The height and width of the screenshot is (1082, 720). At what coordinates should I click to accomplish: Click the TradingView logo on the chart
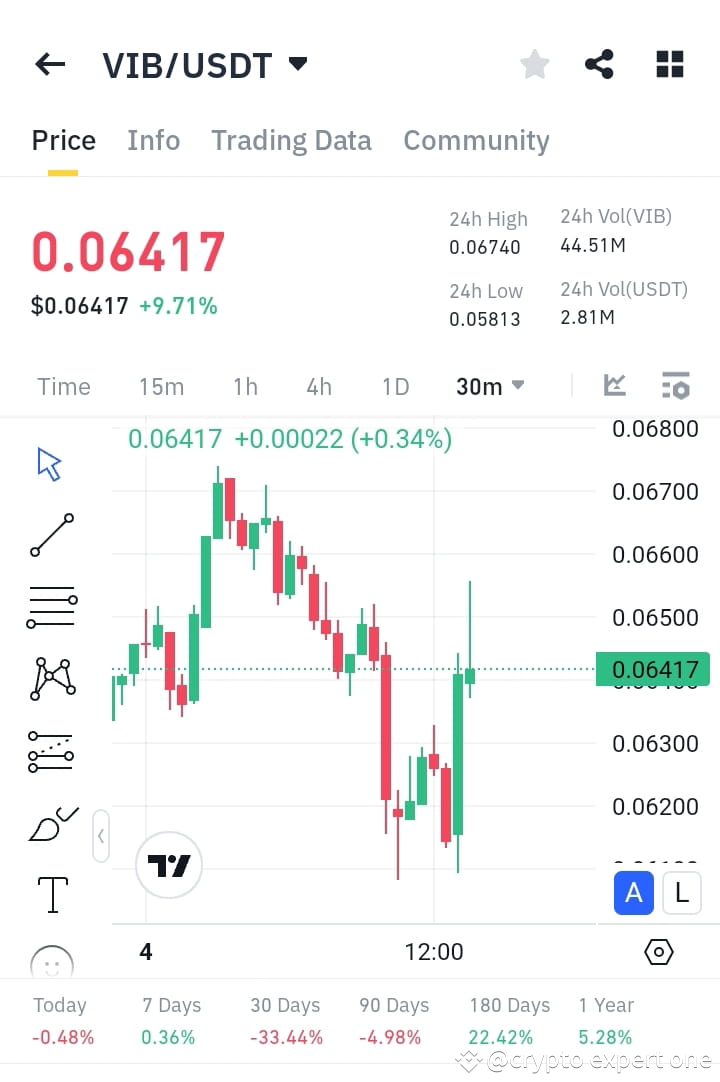pyautogui.click(x=168, y=865)
